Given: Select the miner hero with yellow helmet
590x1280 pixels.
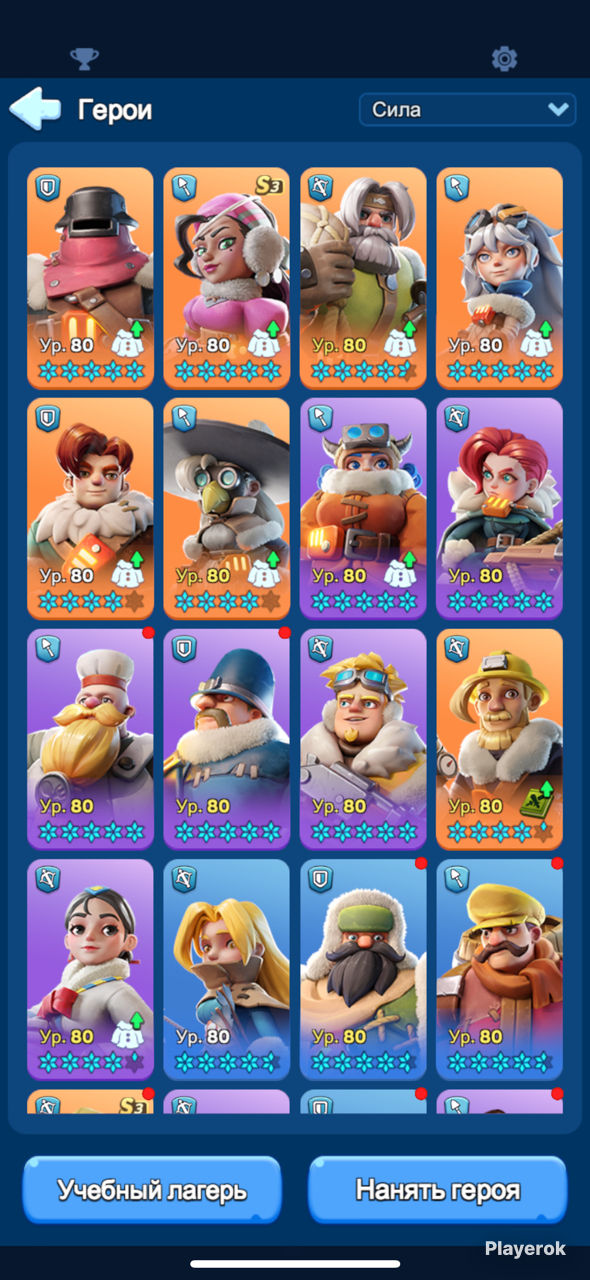Looking at the screenshot, I should [x=500, y=740].
